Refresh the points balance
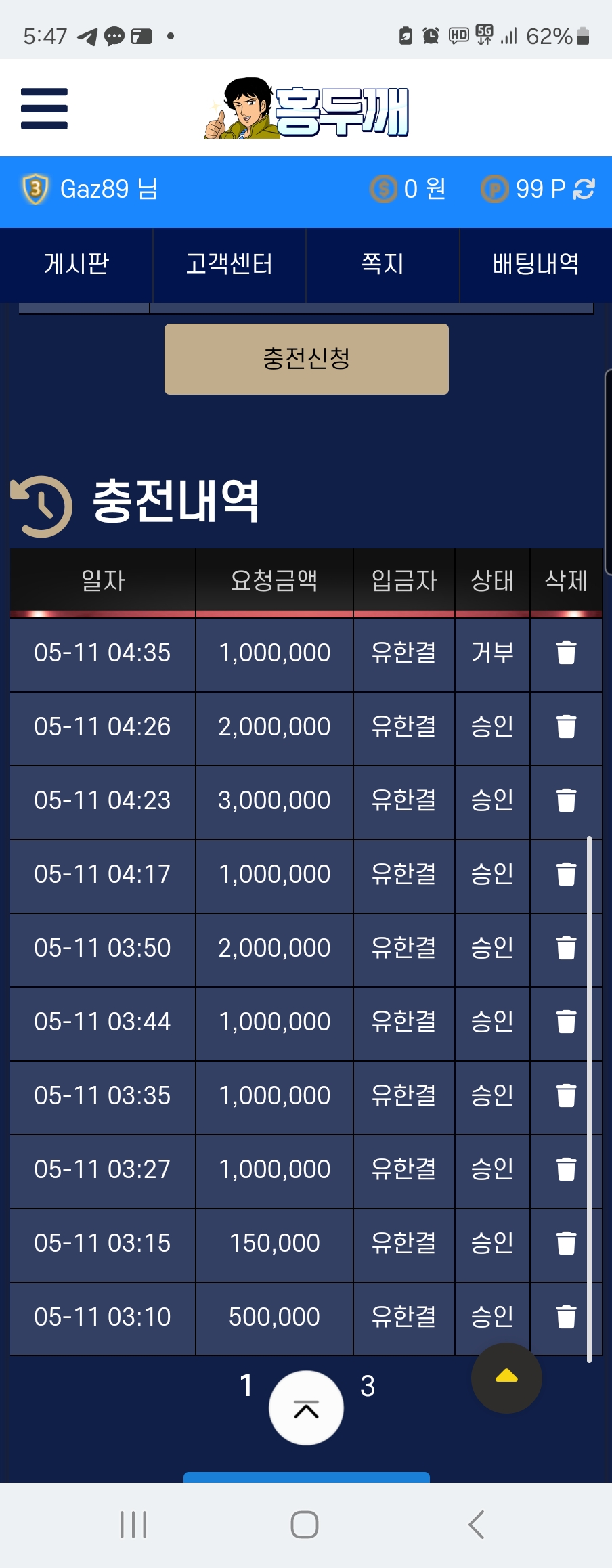The height and width of the screenshot is (1568, 612). click(584, 189)
